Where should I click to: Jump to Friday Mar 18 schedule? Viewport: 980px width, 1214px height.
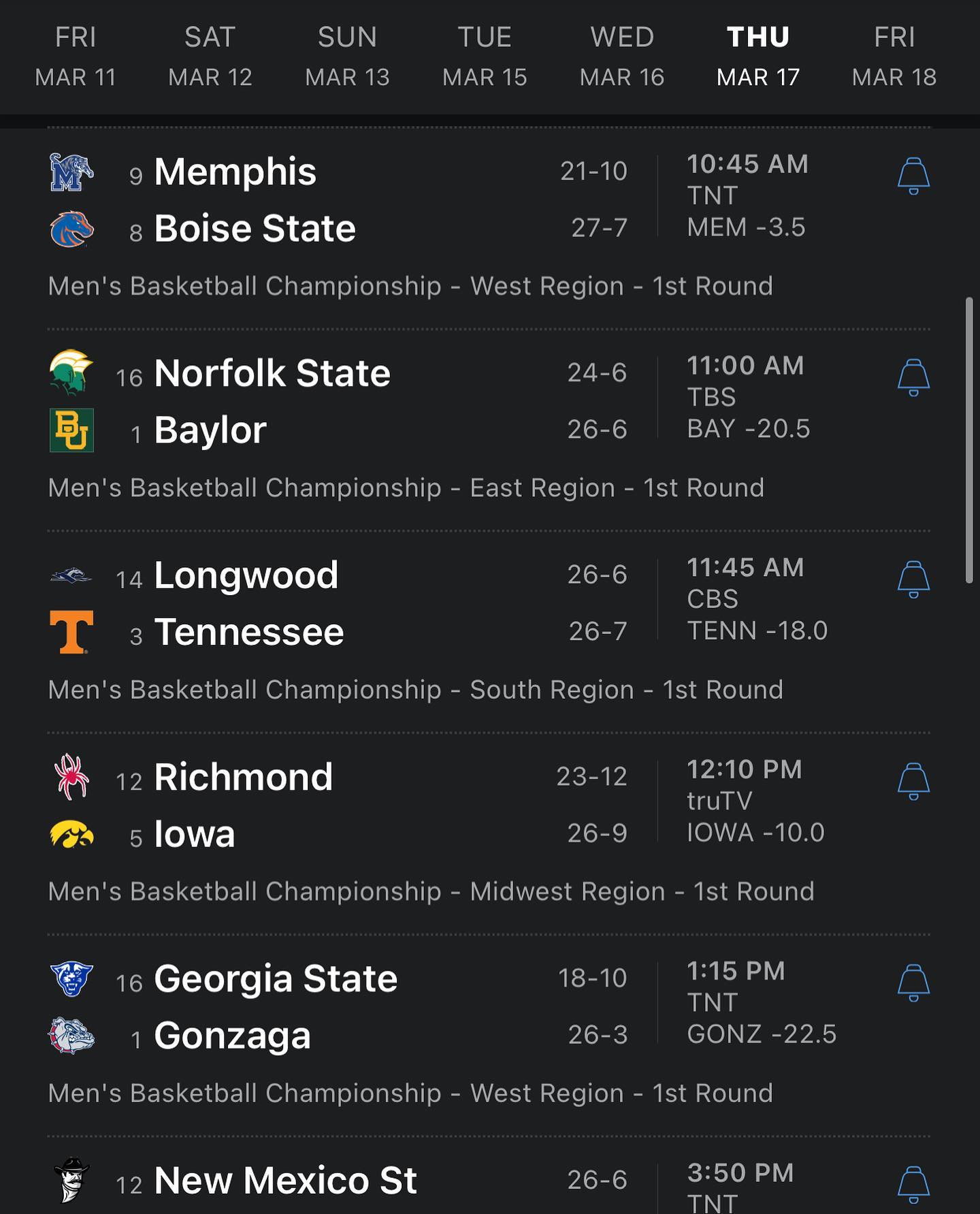(x=894, y=57)
